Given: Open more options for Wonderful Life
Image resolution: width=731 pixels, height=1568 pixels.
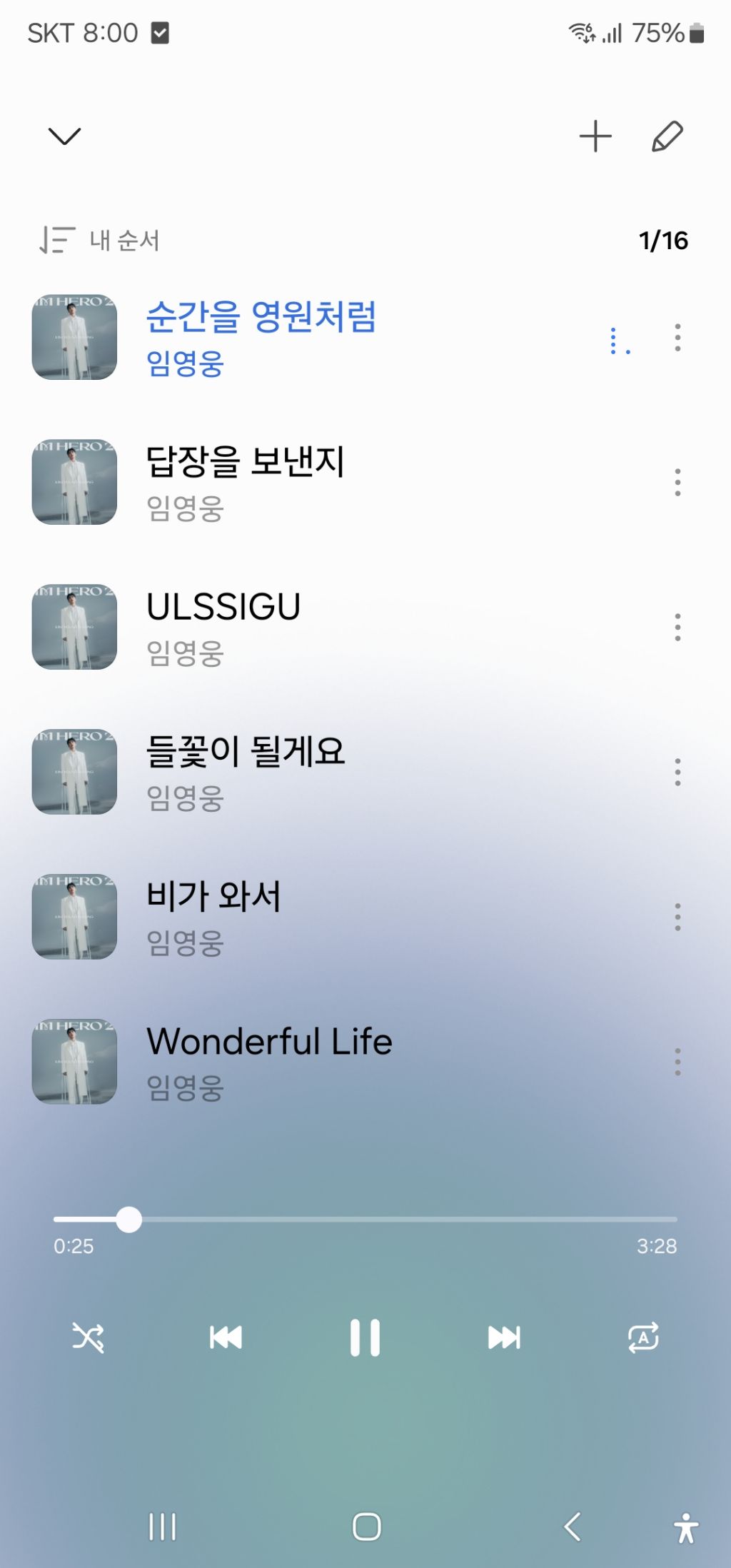Looking at the screenshot, I should 677,1062.
